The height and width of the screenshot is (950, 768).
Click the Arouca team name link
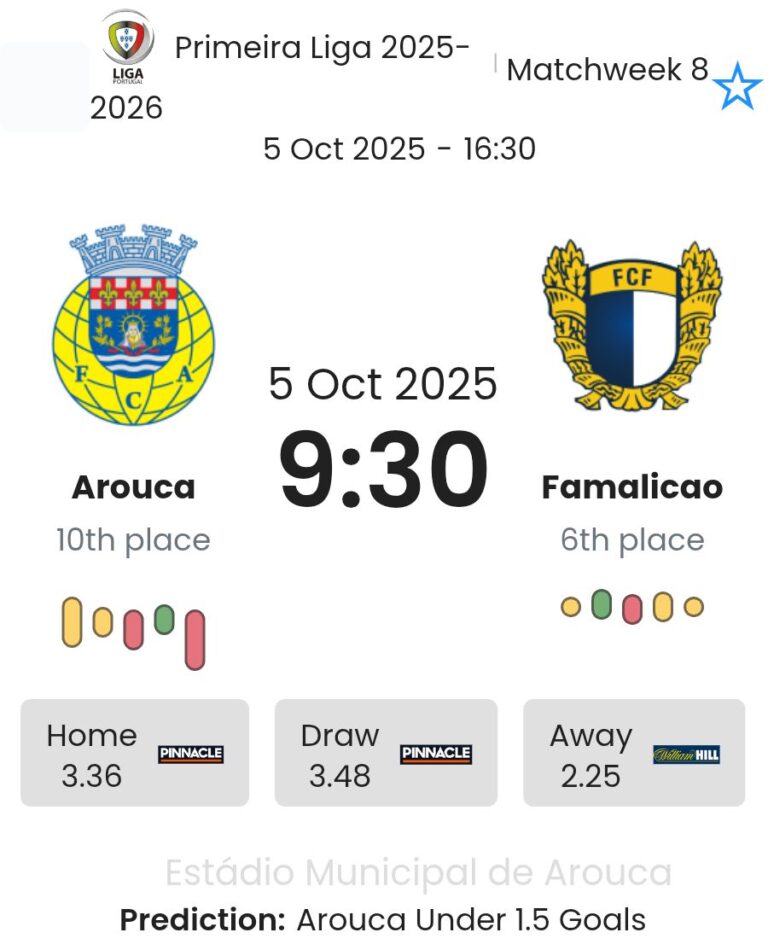134,487
